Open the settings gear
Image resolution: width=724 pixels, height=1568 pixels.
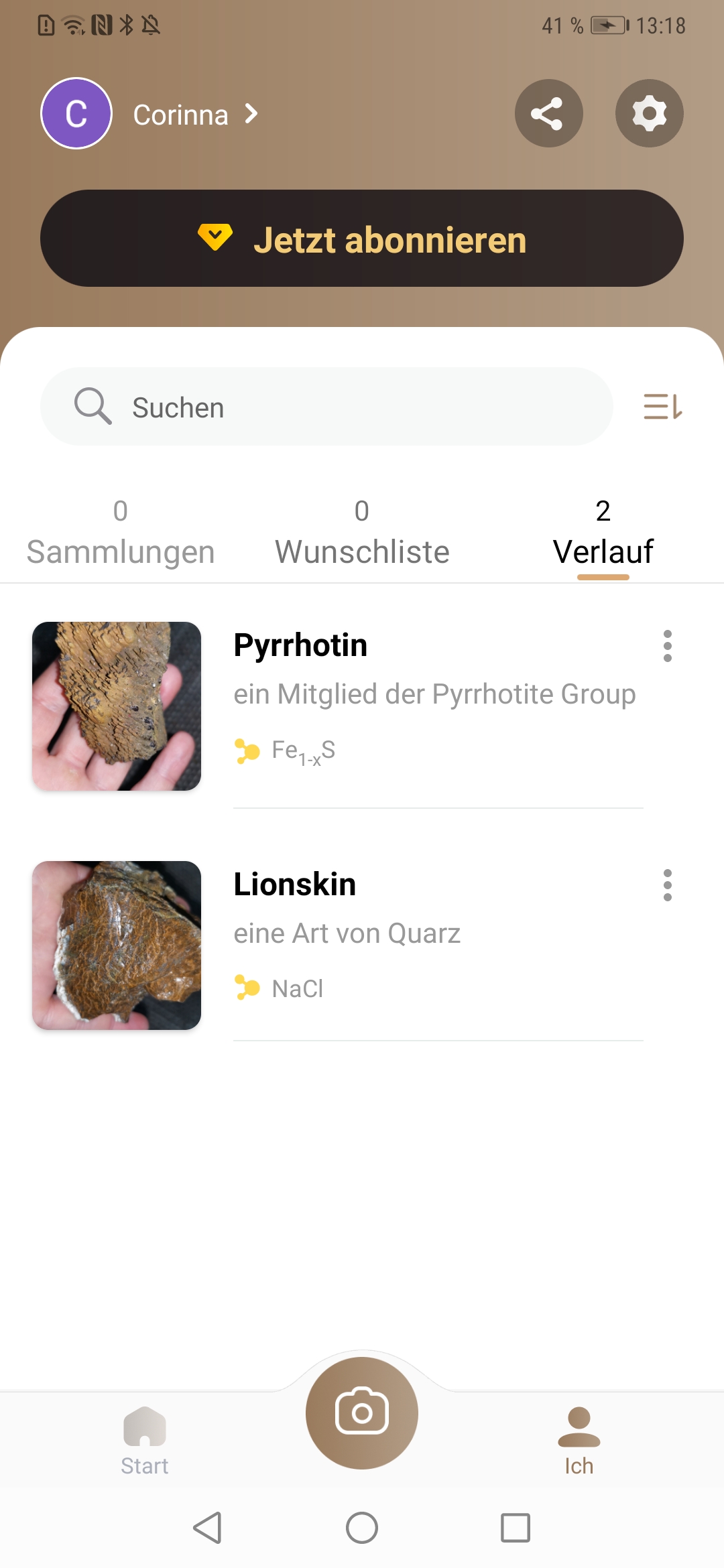[x=649, y=114]
